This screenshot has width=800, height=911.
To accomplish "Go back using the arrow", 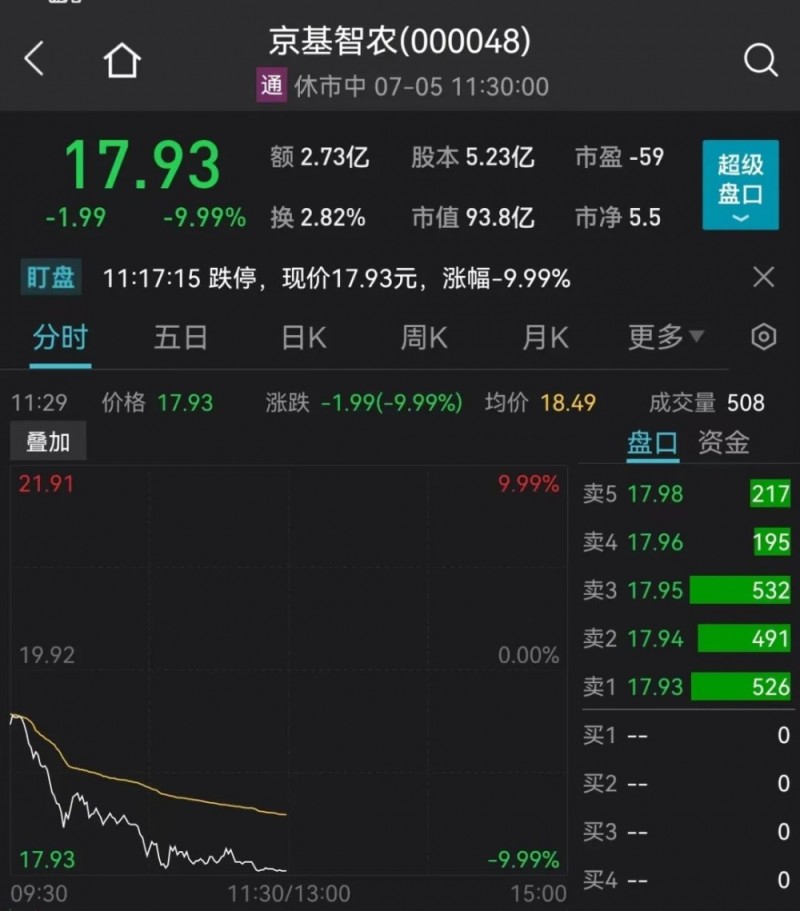I will 34,60.
